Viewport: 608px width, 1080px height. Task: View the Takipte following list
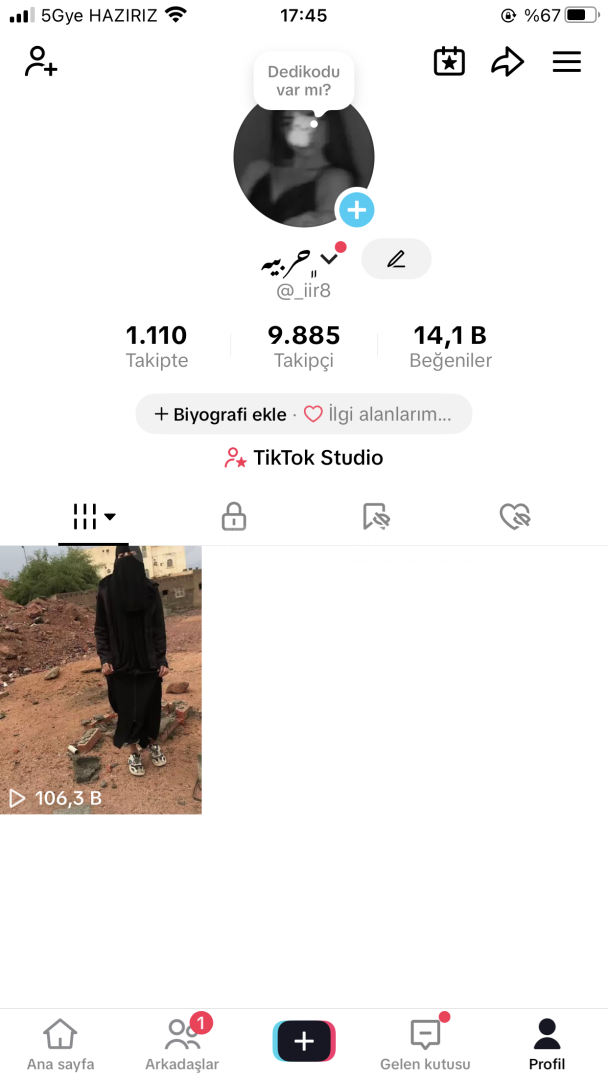point(157,346)
